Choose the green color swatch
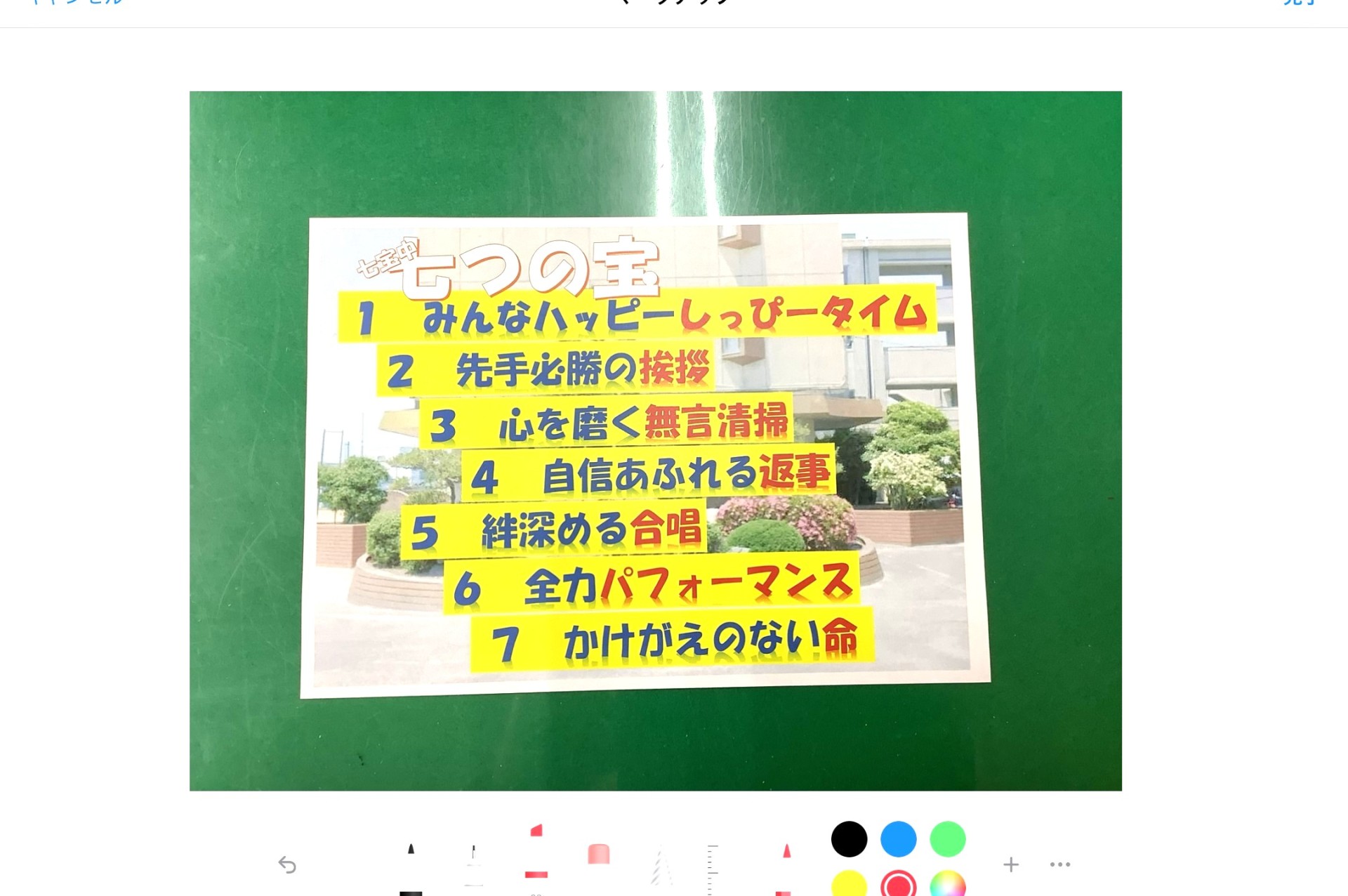Viewport: 1348px width, 896px height. click(x=947, y=839)
